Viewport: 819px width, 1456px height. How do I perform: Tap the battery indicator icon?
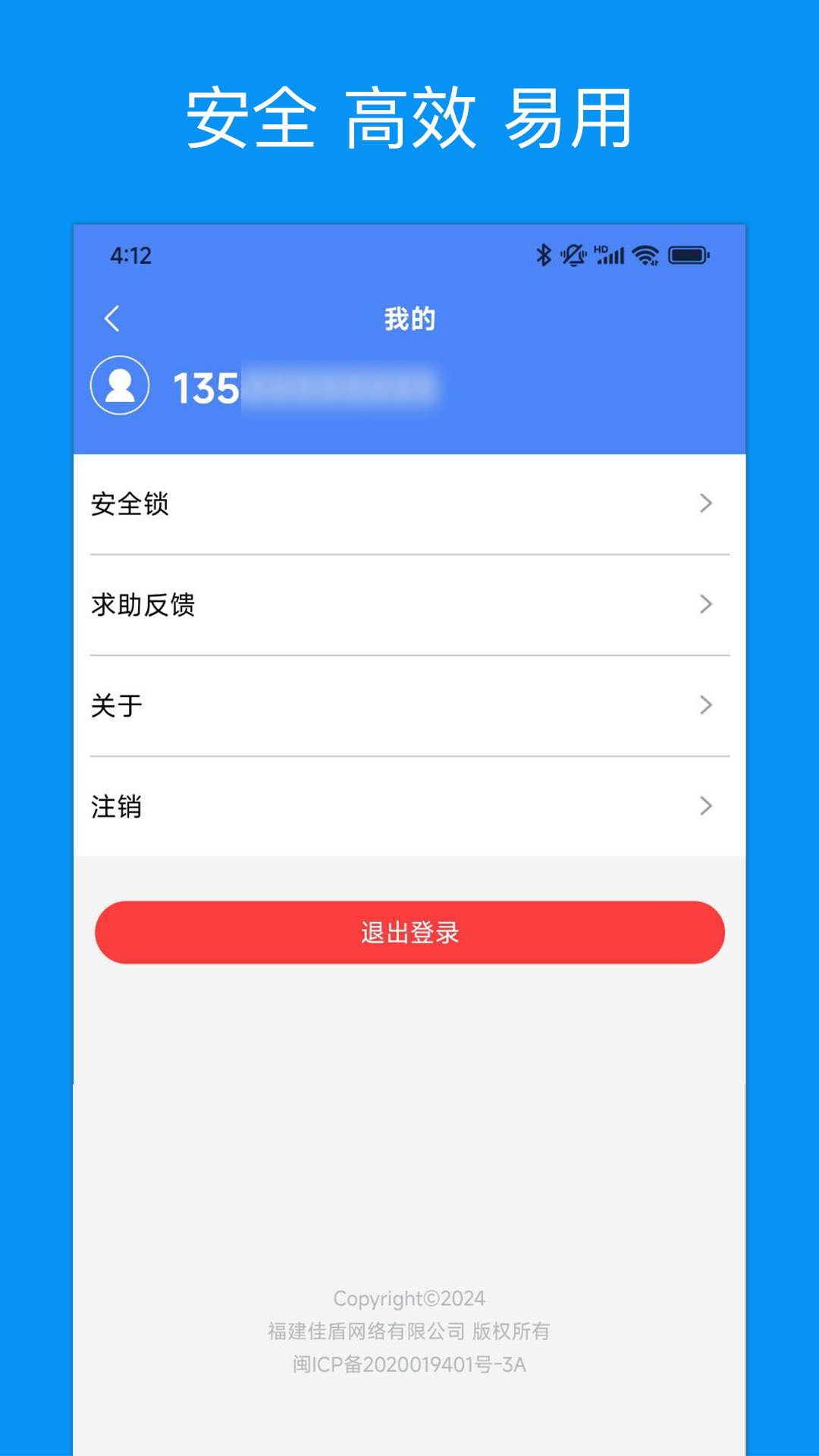point(687,254)
